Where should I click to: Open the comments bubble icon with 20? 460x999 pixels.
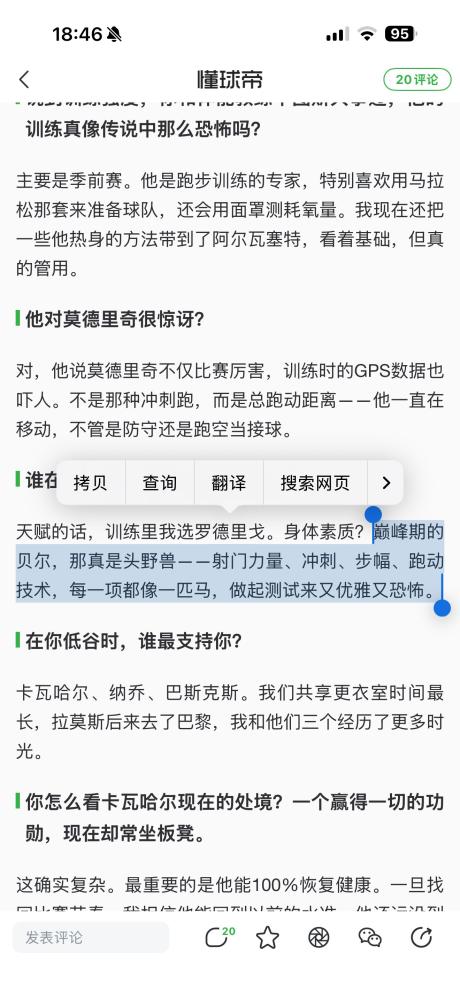[x=219, y=937]
